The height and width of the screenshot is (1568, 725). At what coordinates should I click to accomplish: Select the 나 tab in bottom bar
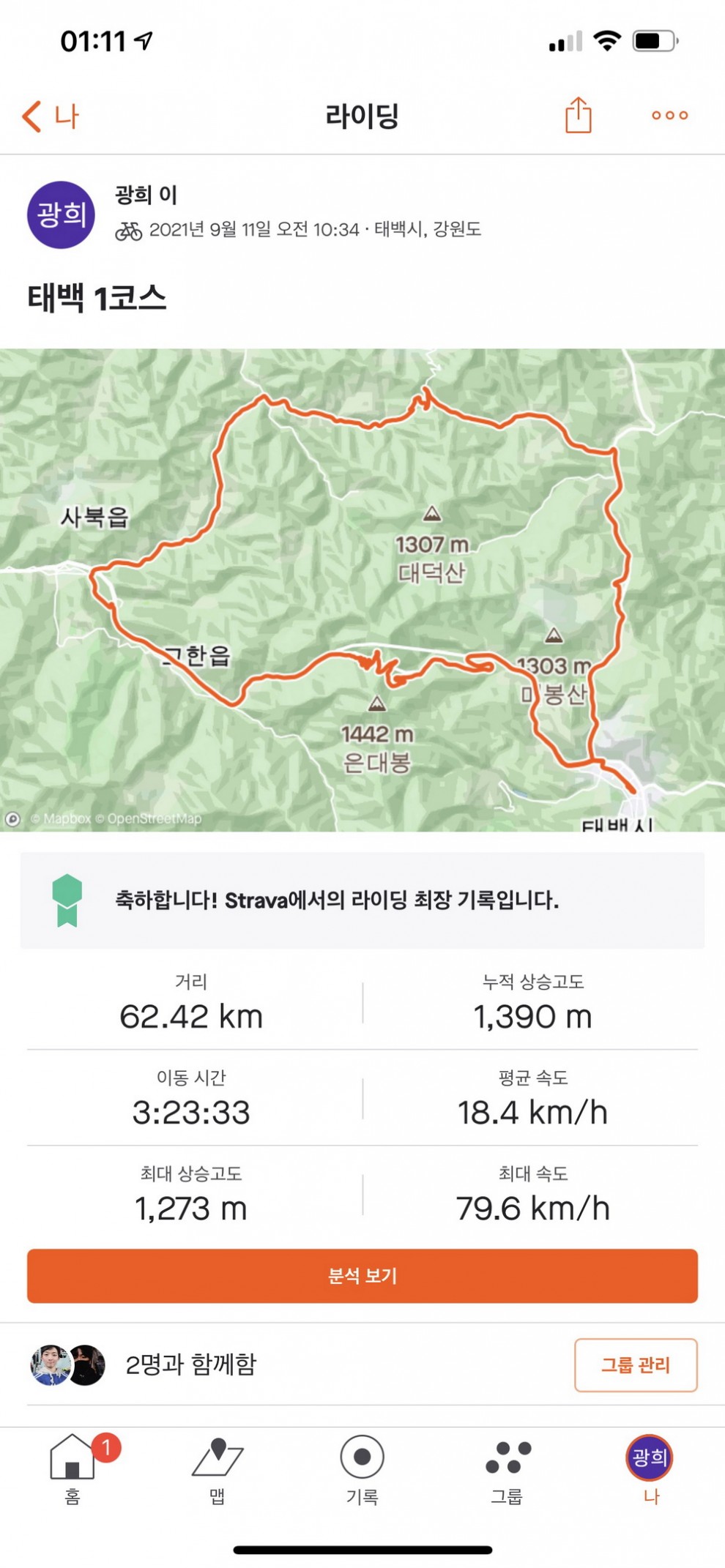coord(650,1468)
